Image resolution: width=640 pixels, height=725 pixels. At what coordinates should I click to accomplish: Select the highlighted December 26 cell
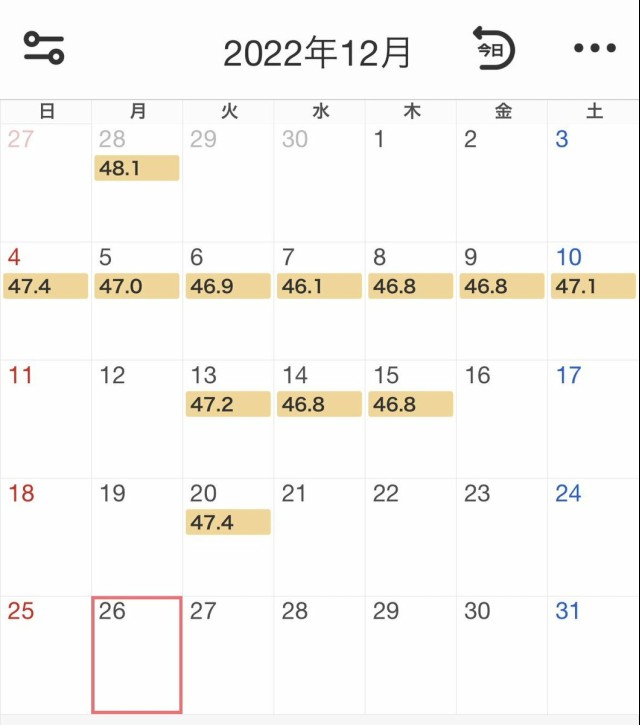pyautogui.click(x=137, y=654)
